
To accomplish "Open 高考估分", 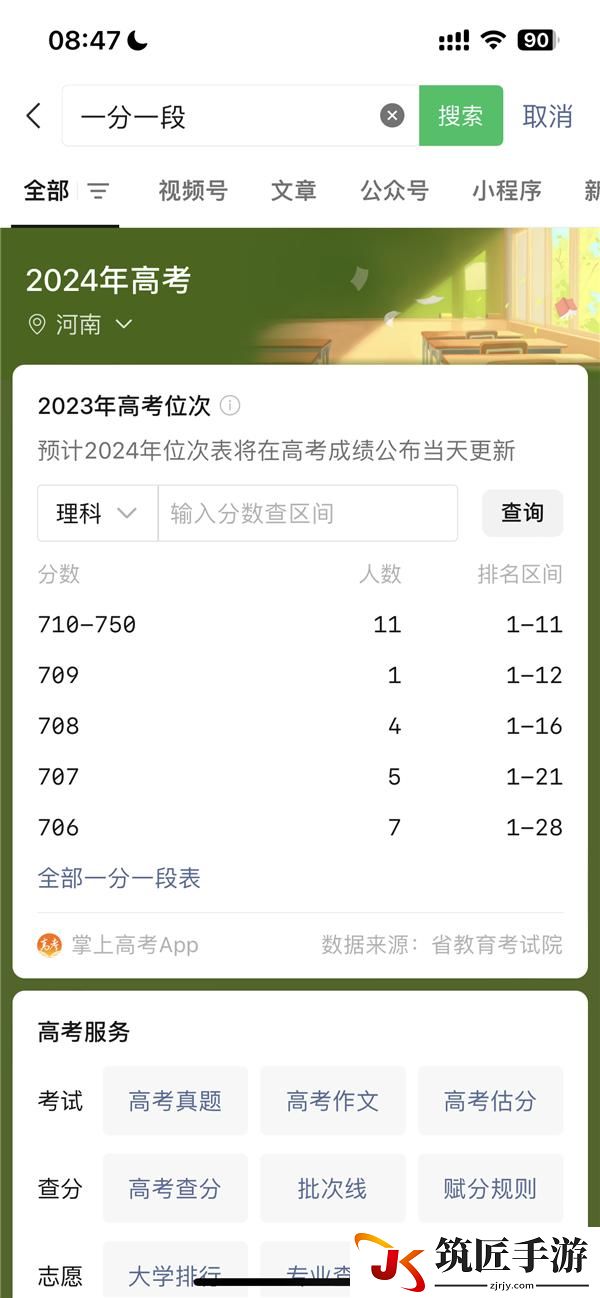I will [490, 1101].
